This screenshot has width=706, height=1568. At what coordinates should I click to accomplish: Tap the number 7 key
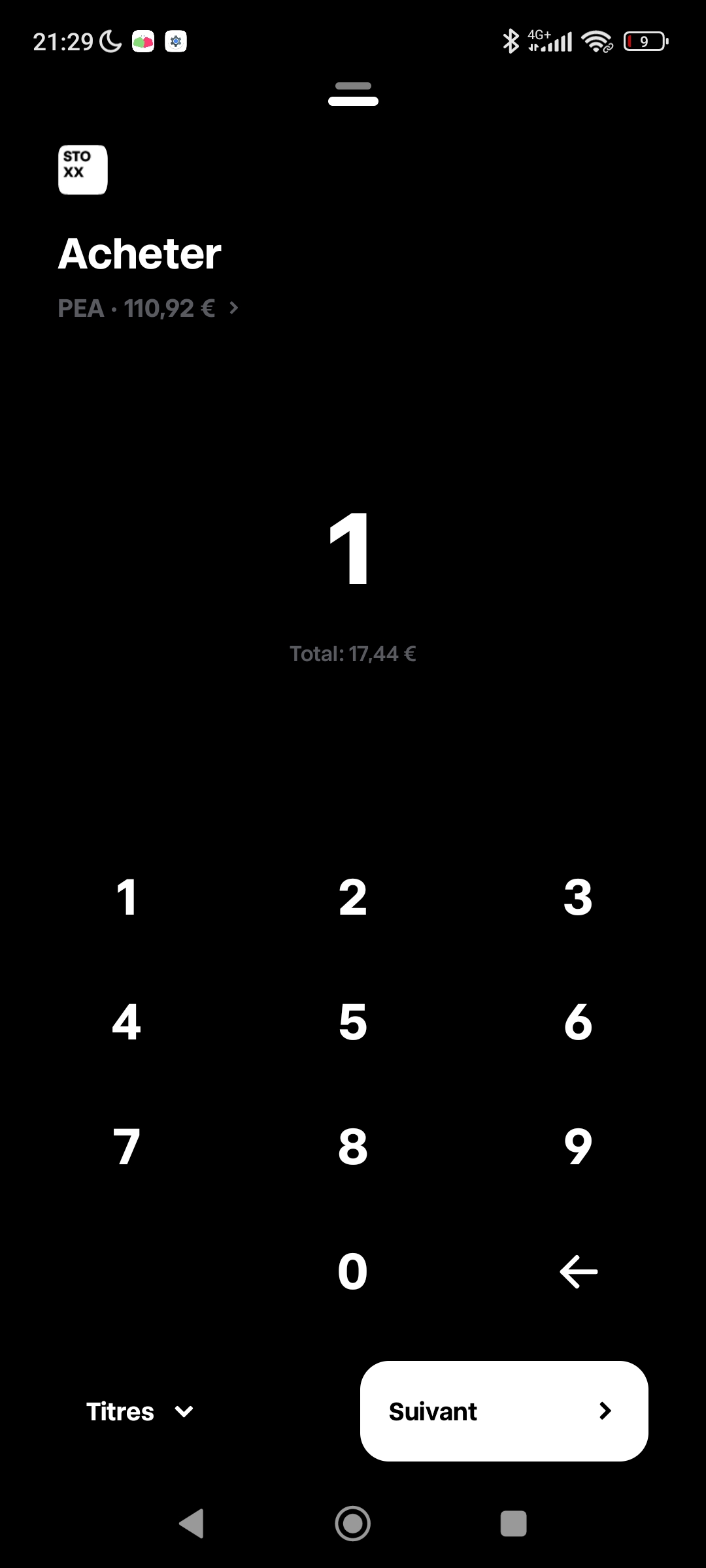tap(127, 1147)
